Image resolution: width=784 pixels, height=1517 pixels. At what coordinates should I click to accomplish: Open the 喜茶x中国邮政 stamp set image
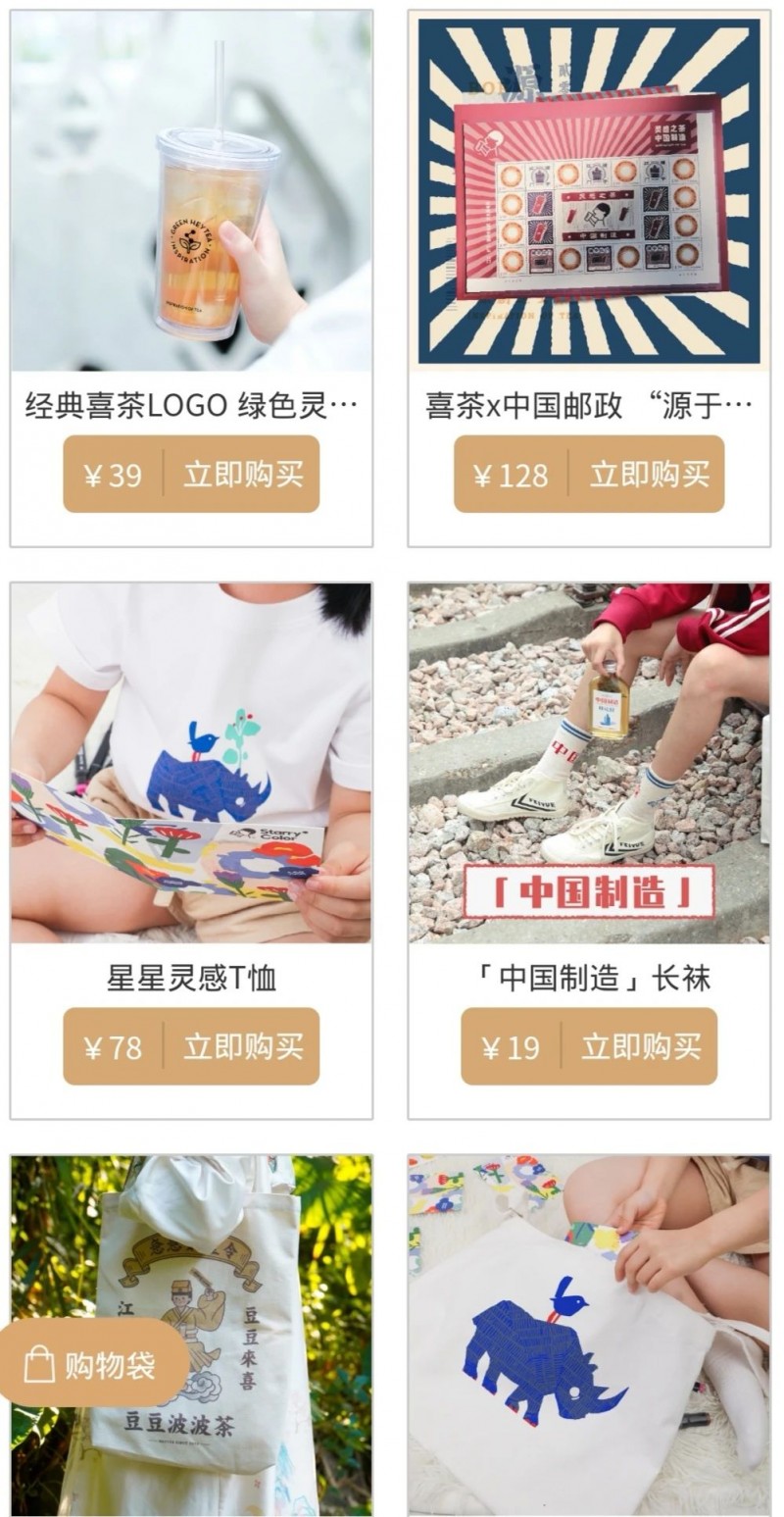589,191
